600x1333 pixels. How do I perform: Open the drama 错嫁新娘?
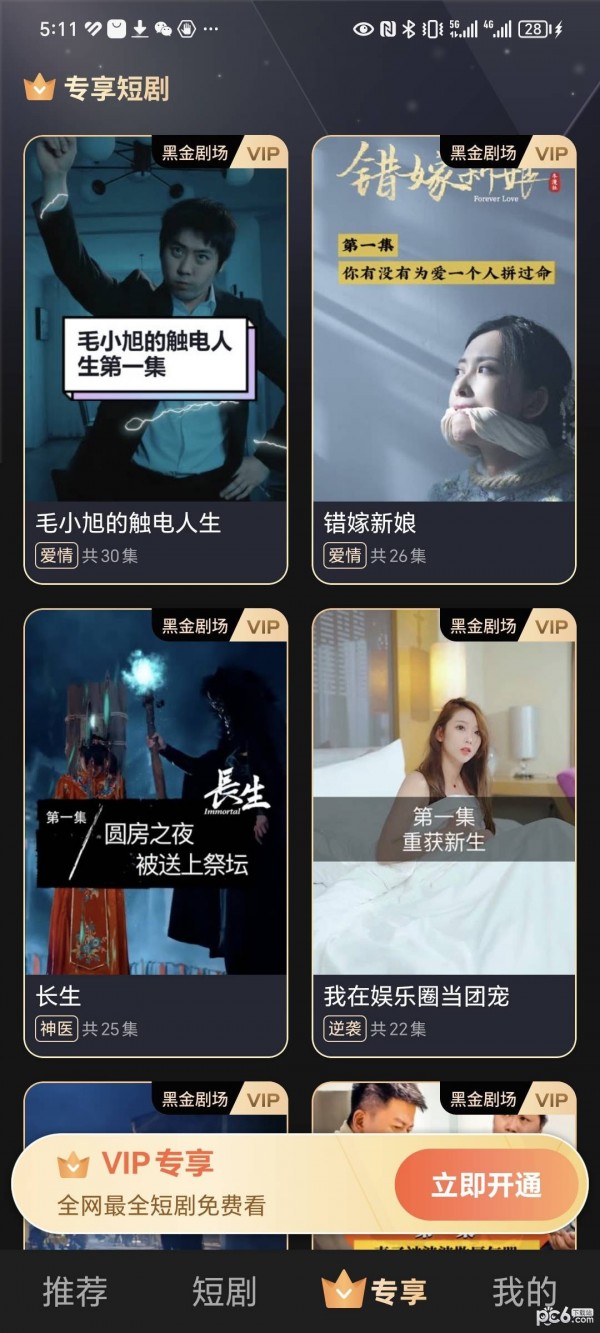coord(444,359)
